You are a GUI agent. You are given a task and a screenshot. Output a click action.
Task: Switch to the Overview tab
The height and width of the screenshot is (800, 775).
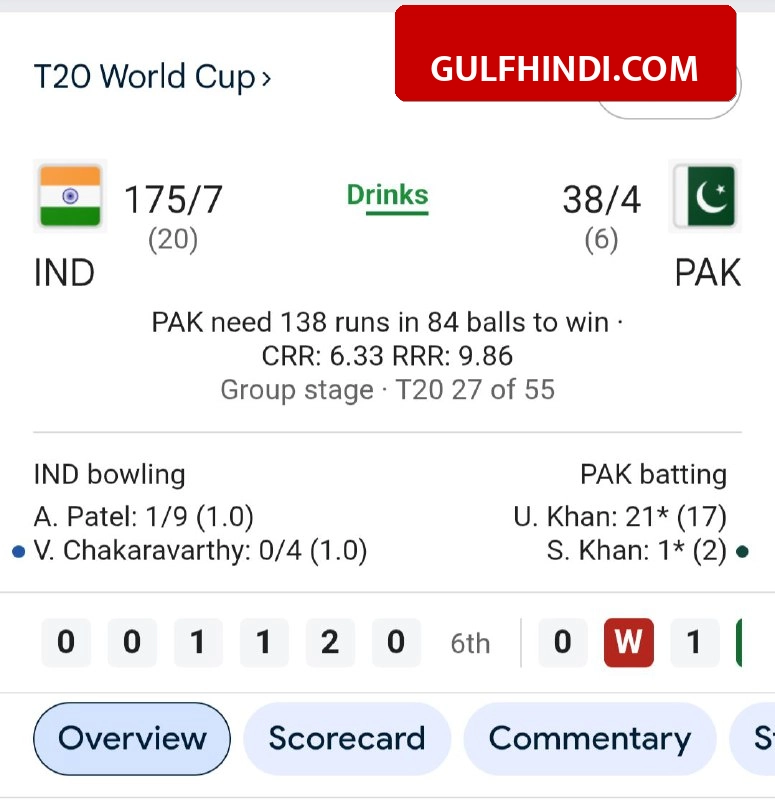click(x=132, y=739)
